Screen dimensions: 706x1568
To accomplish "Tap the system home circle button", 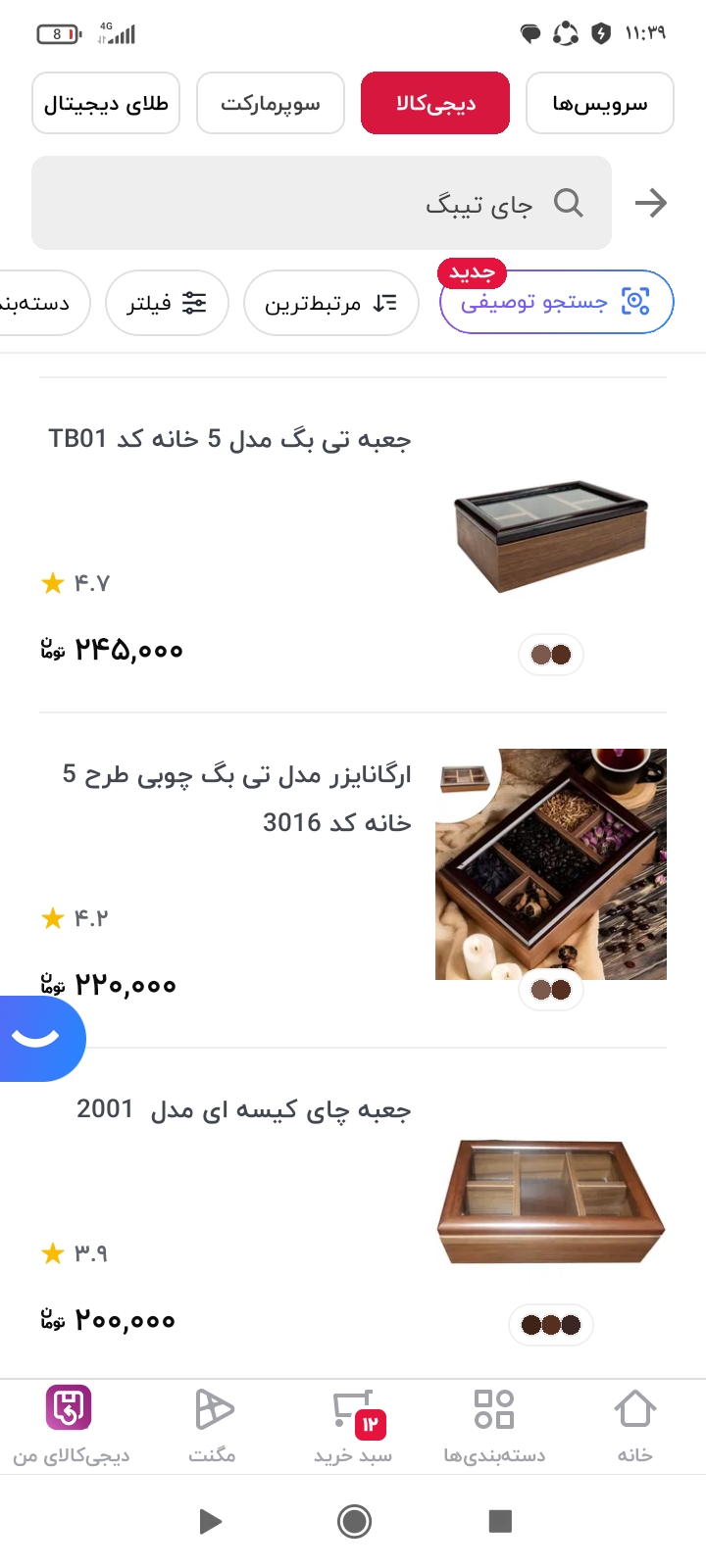I will [x=354, y=1521].
